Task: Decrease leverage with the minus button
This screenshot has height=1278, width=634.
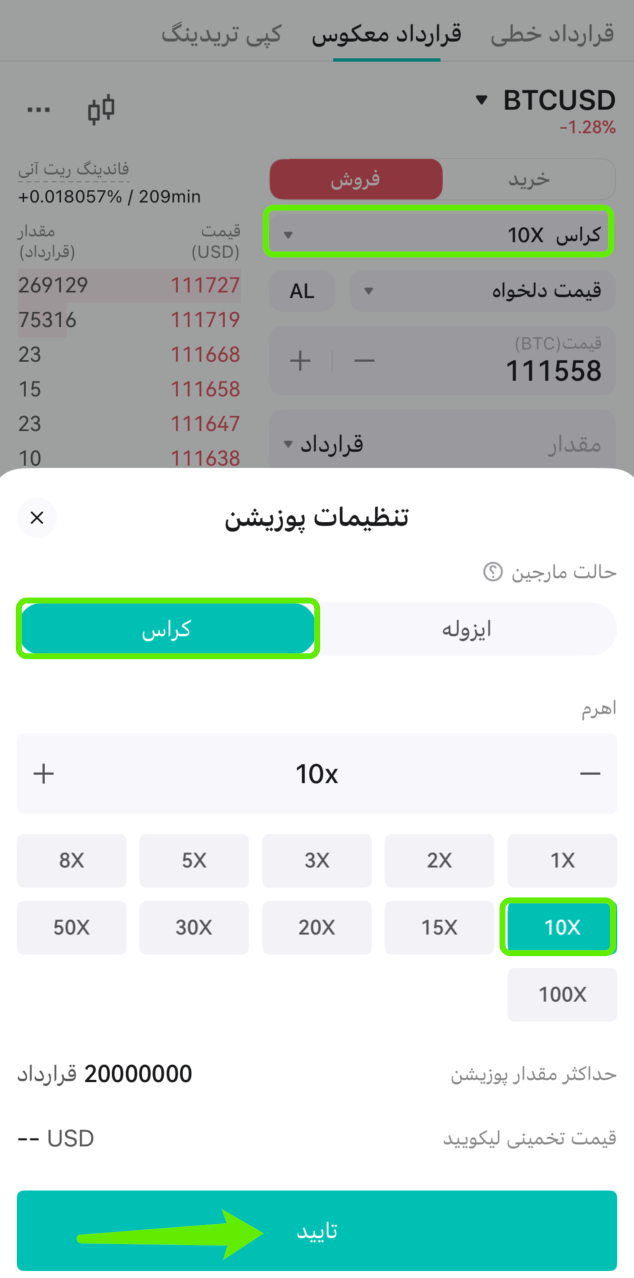Action: coord(590,774)
